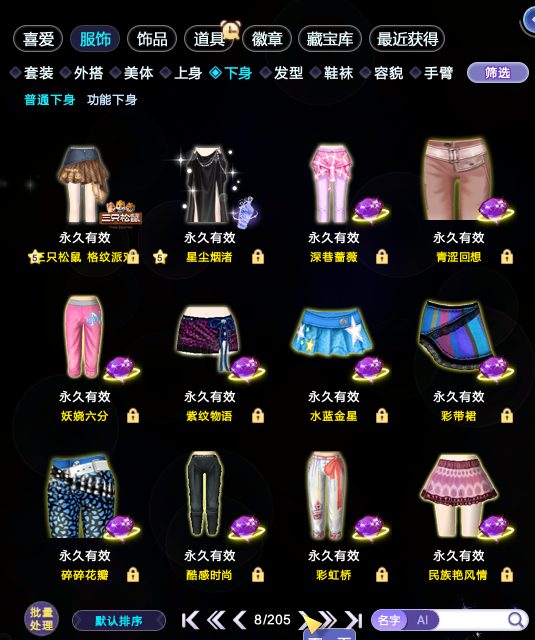The image size is (535, 640).
Task: Jump to the last page
Action: pyautogui.click(x=353, y=620)
